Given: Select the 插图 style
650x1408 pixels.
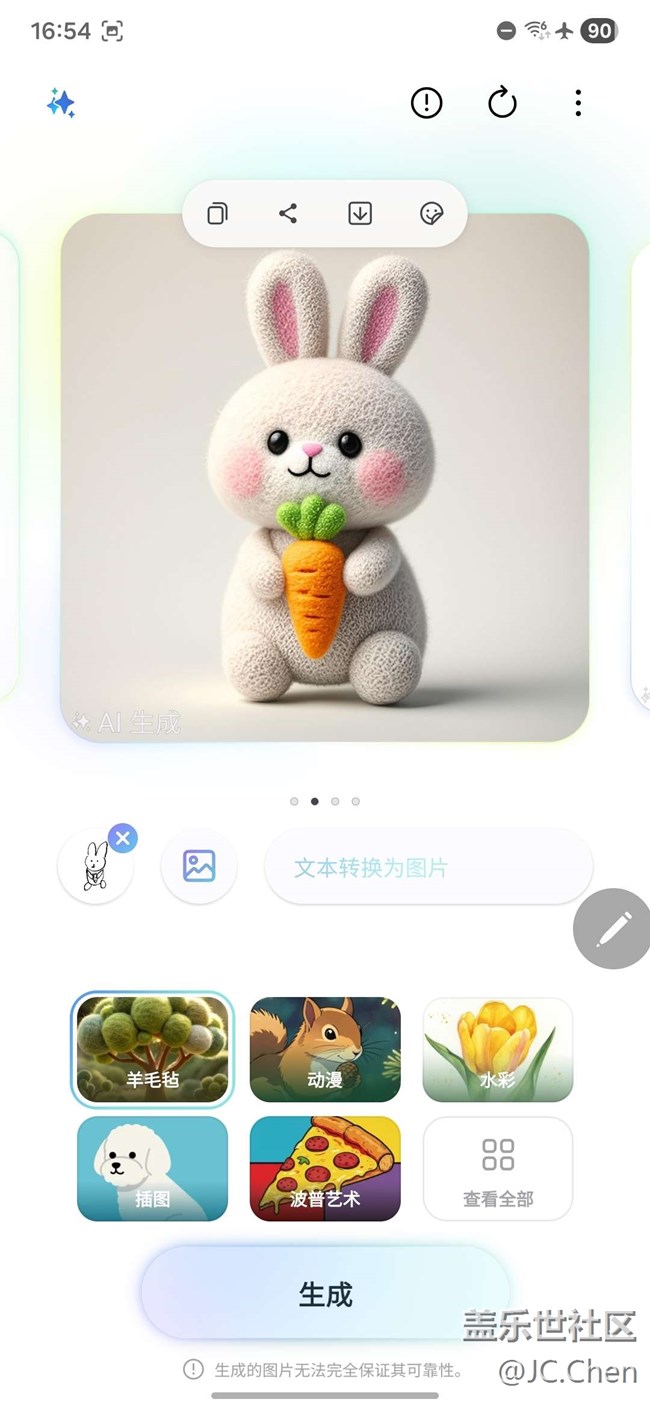Looking at the screenshot, I should [x=152, y=1168].
